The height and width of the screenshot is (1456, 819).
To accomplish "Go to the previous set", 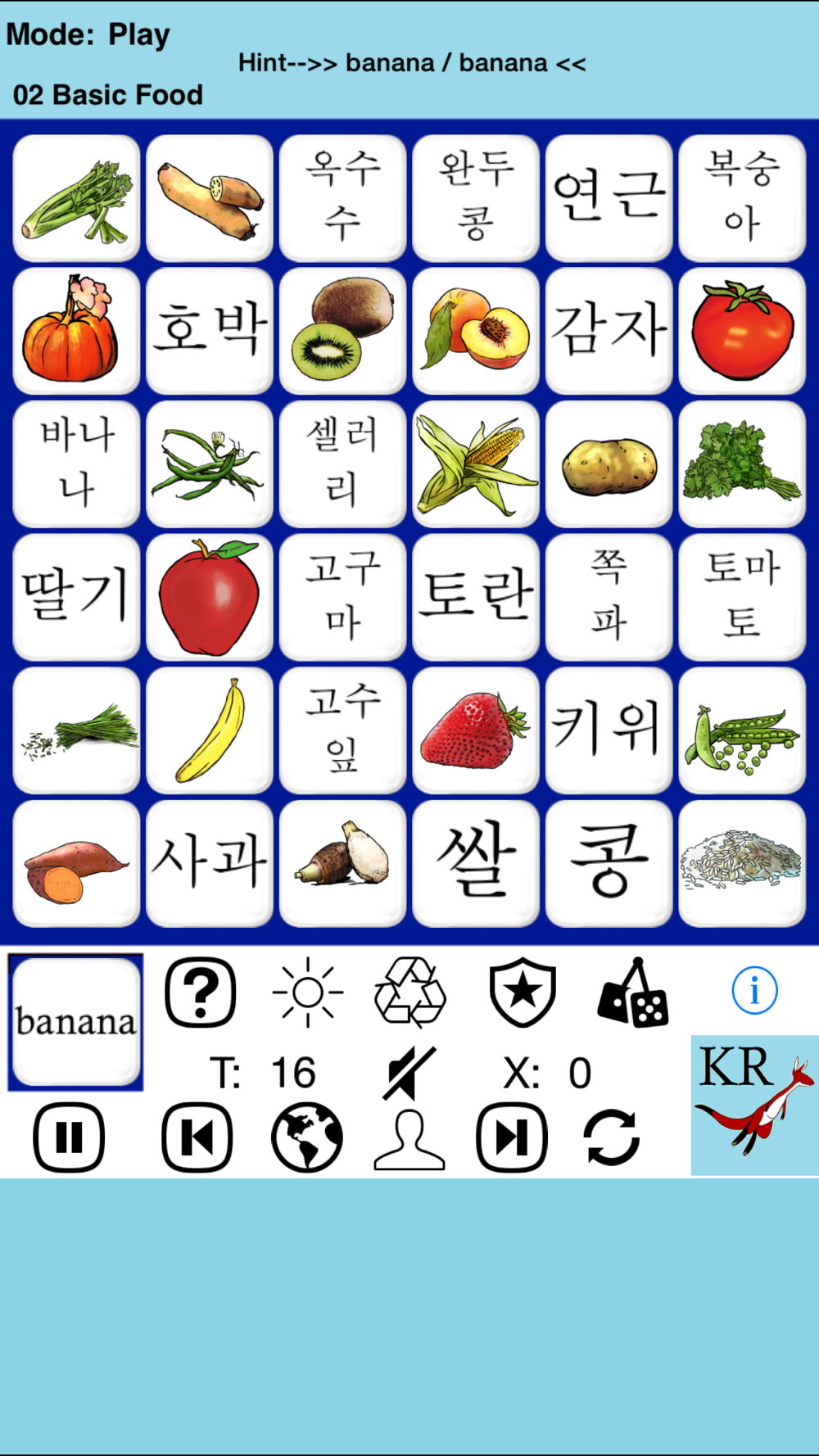I will 197,1137.
